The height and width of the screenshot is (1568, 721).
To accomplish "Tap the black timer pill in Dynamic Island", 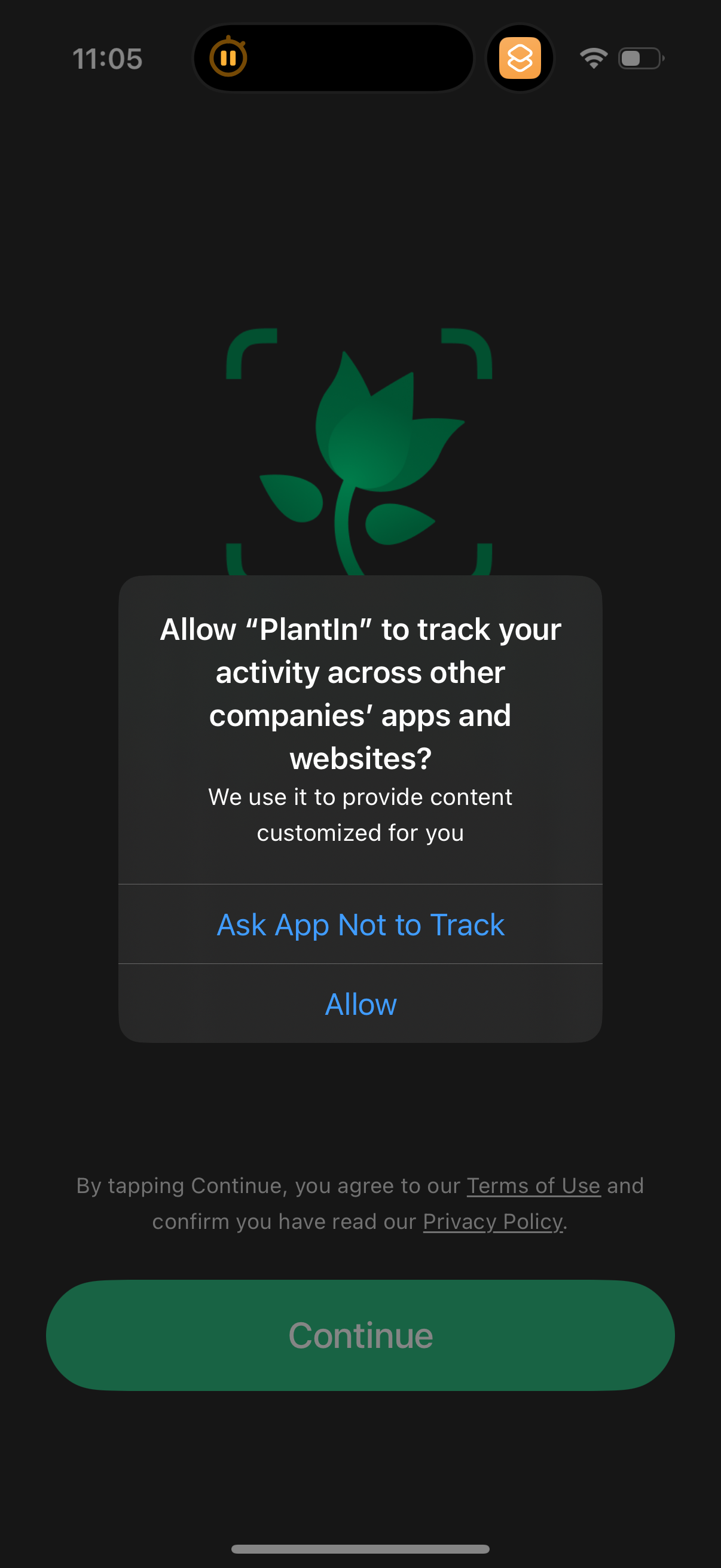I will [365, 58].
